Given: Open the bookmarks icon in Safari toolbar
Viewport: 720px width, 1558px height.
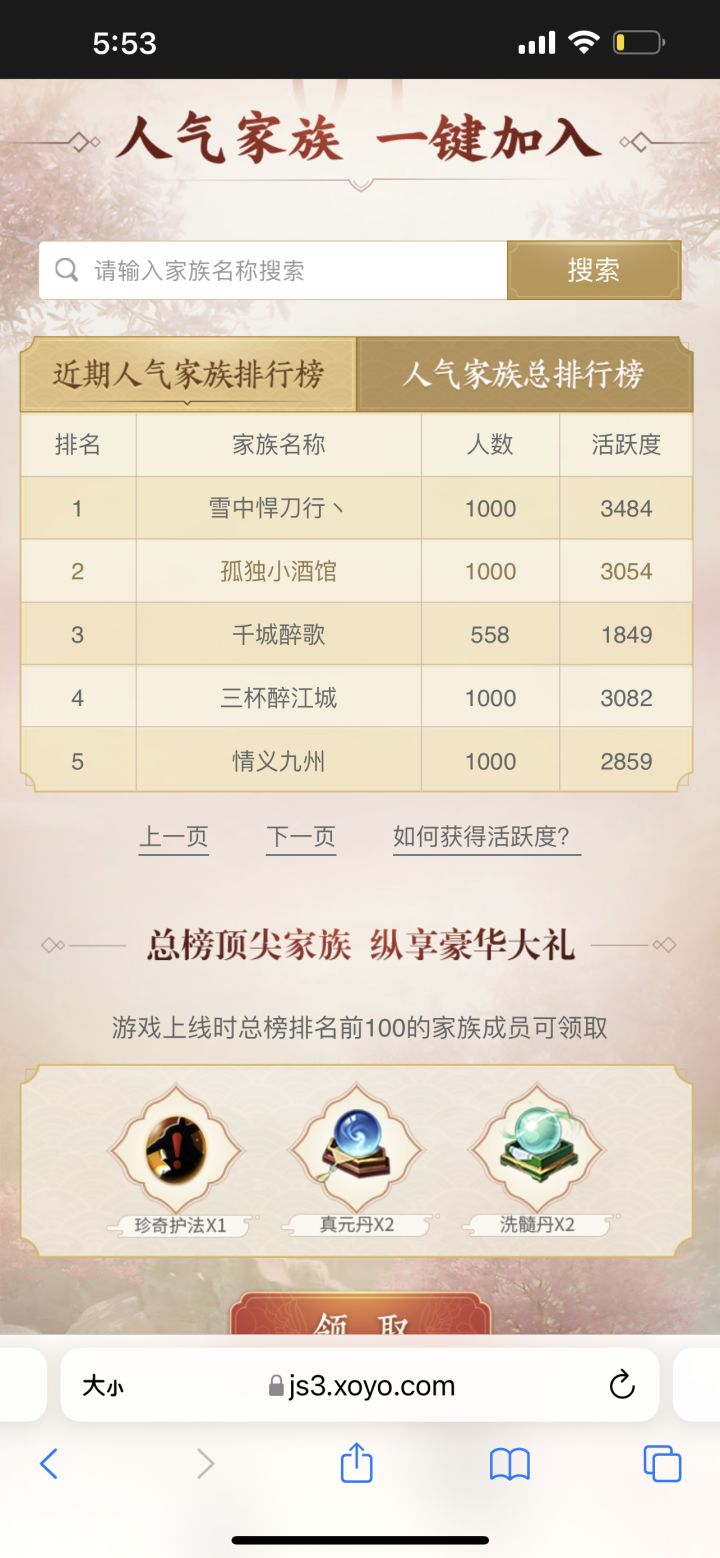Looking at the screenshot, I should (x=510, y=1463).
